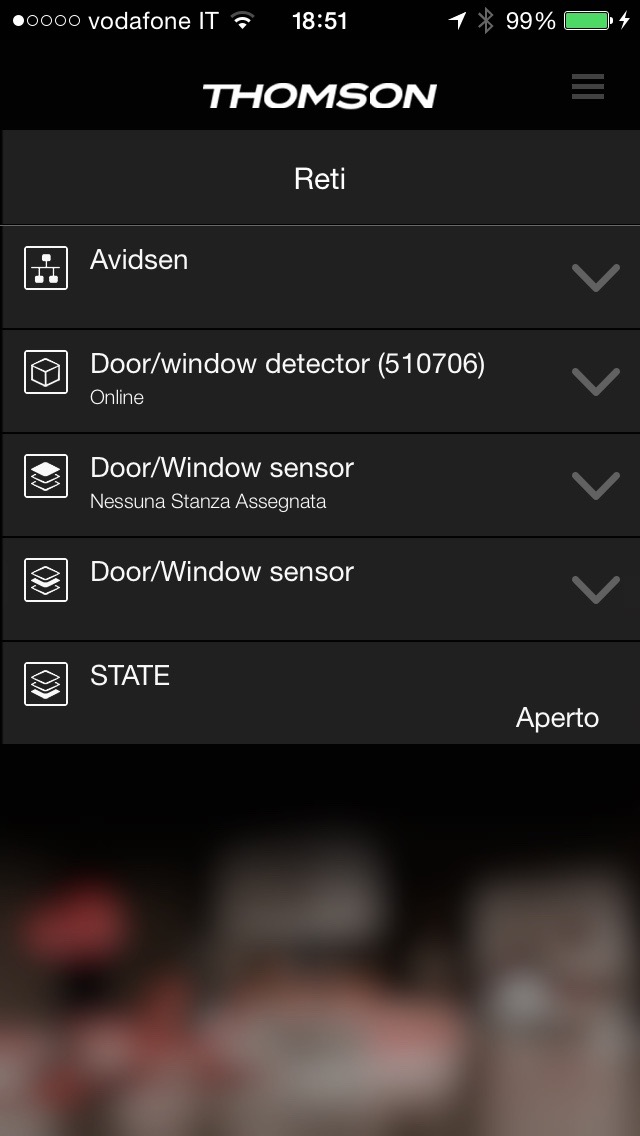Expand Door/Window sensor with Nessuna Stanza Assegnata

point(596,485)
